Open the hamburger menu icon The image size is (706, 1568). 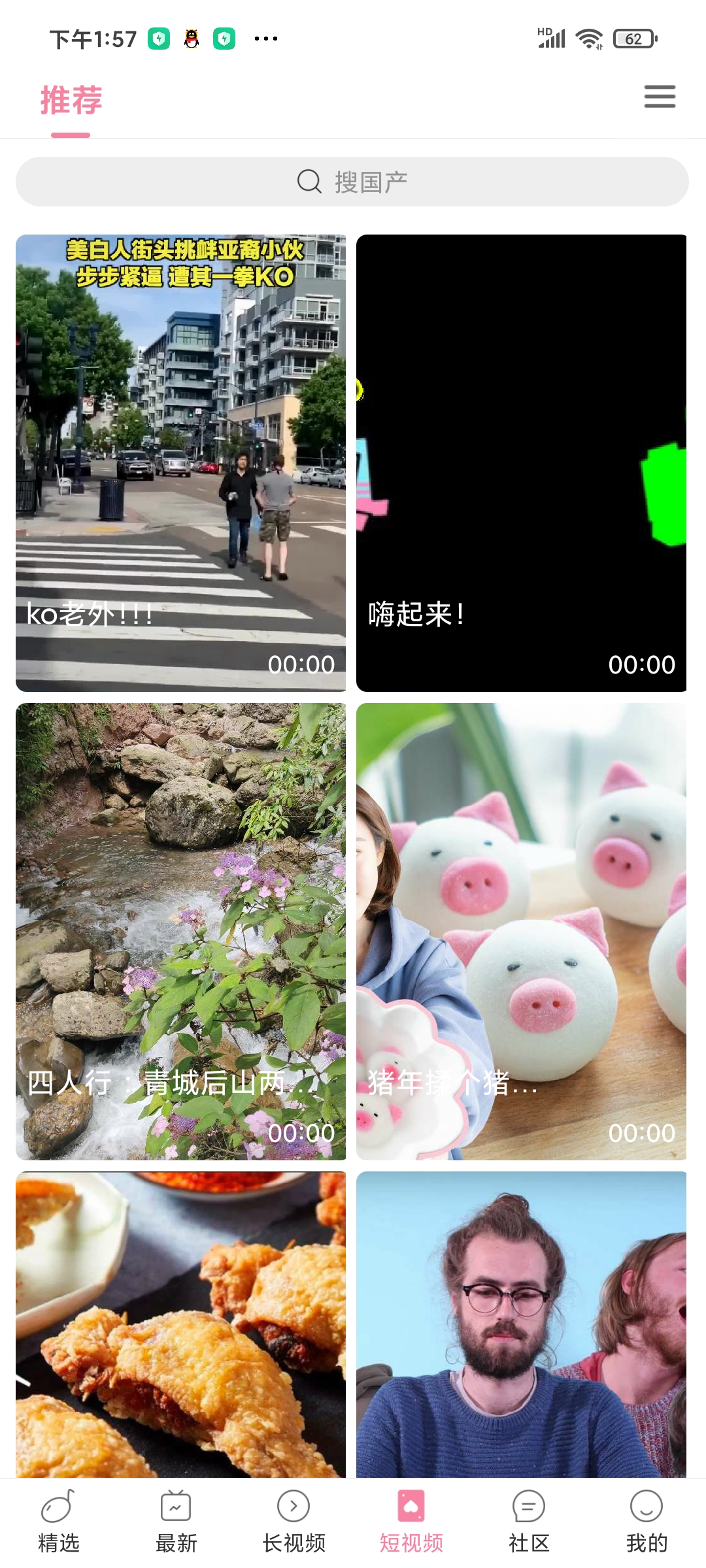pyautogui.click(x=660, y=97)
